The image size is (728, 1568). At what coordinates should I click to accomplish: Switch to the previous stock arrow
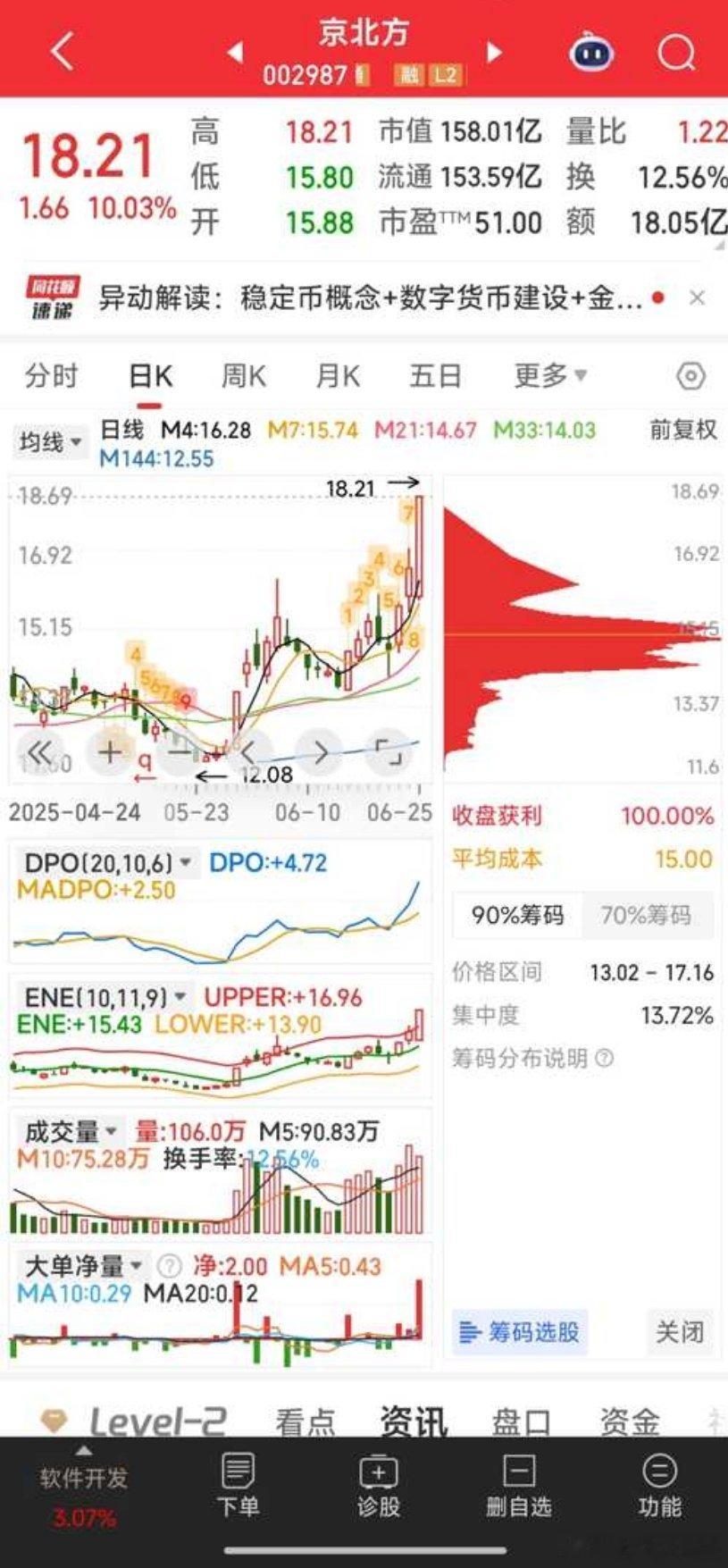coord(235,52)
